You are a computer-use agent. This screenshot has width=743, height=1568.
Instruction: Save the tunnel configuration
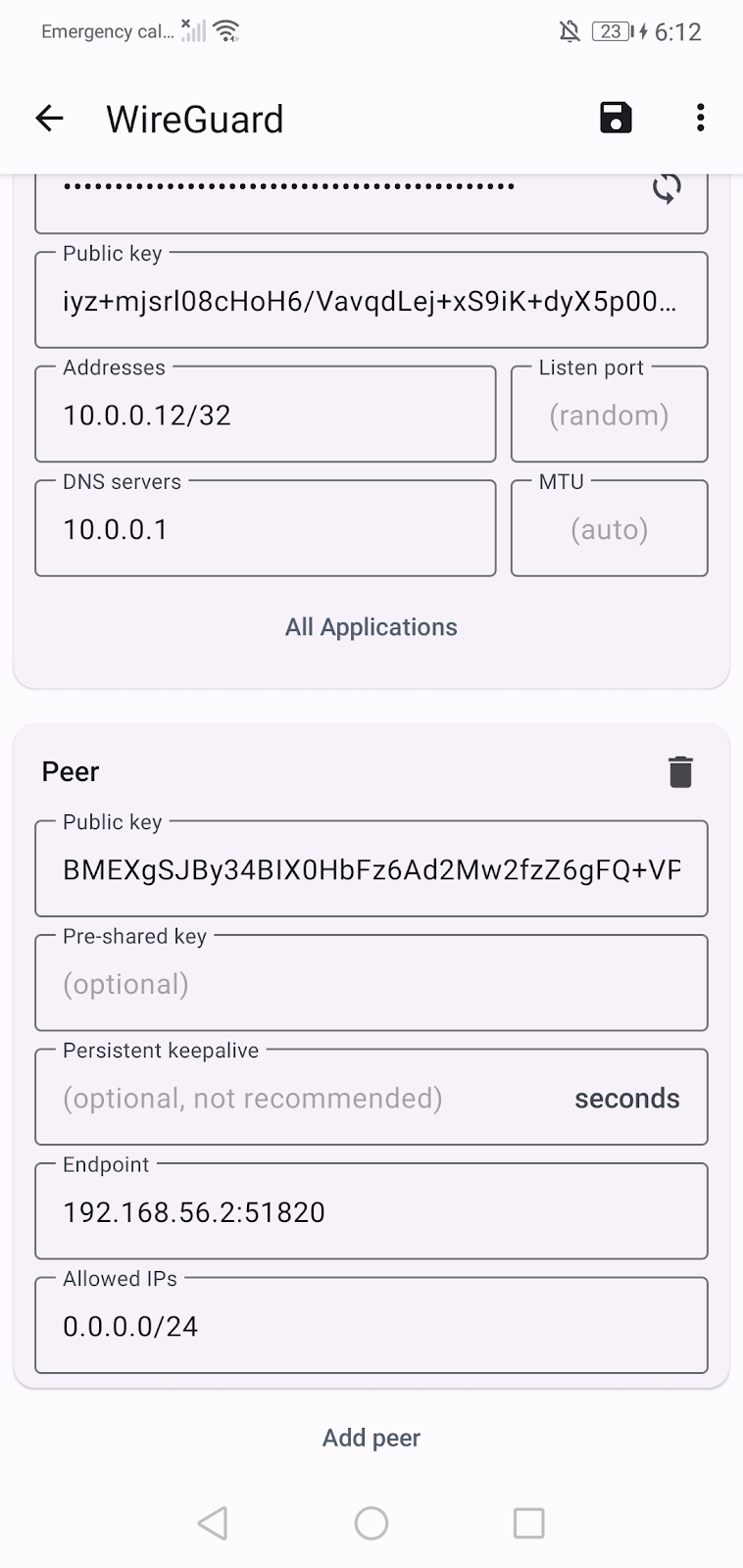(x=616, y=118)
